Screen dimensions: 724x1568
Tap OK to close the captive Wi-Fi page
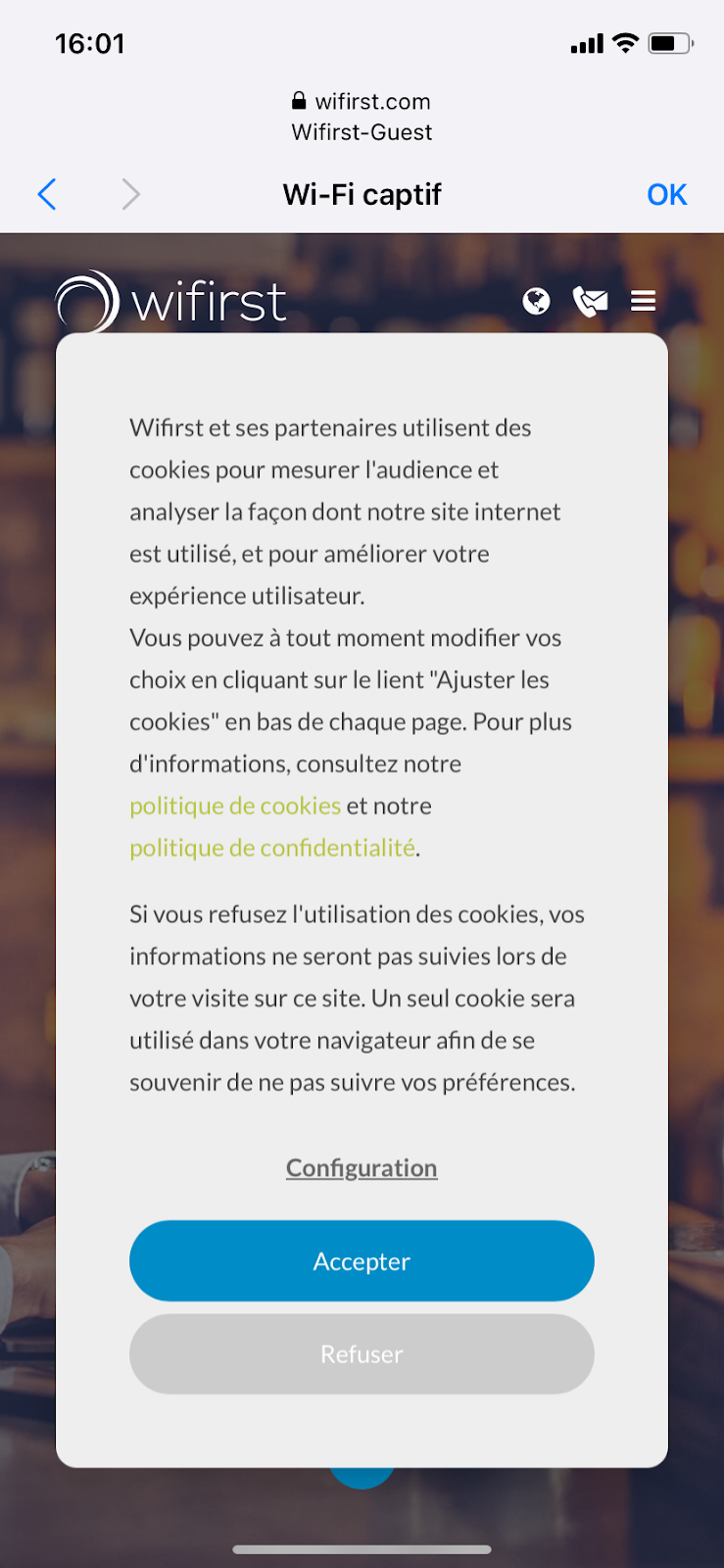click(667, 194)
